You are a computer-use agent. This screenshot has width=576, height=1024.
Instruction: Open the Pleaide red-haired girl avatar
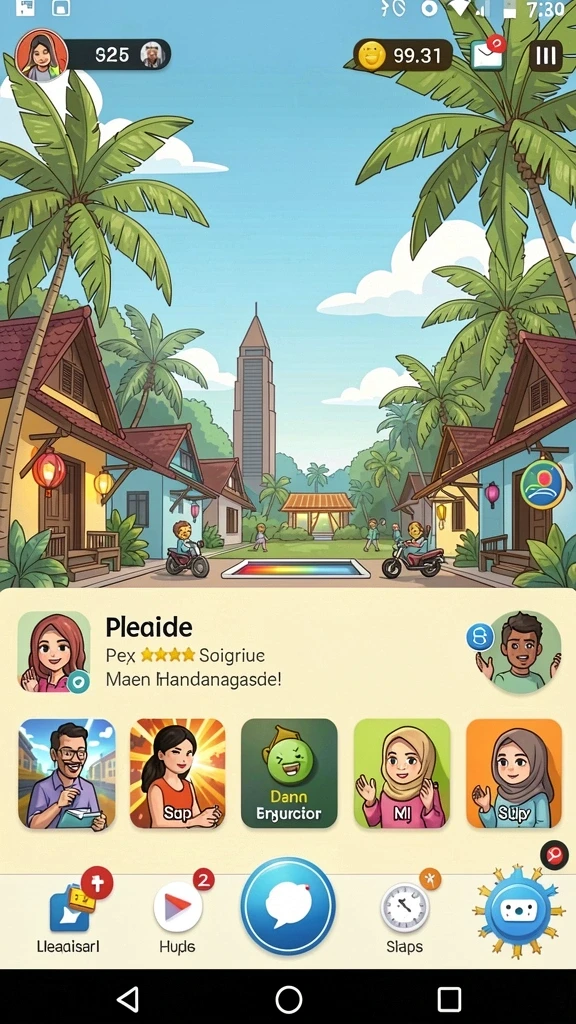coord(54,652)
